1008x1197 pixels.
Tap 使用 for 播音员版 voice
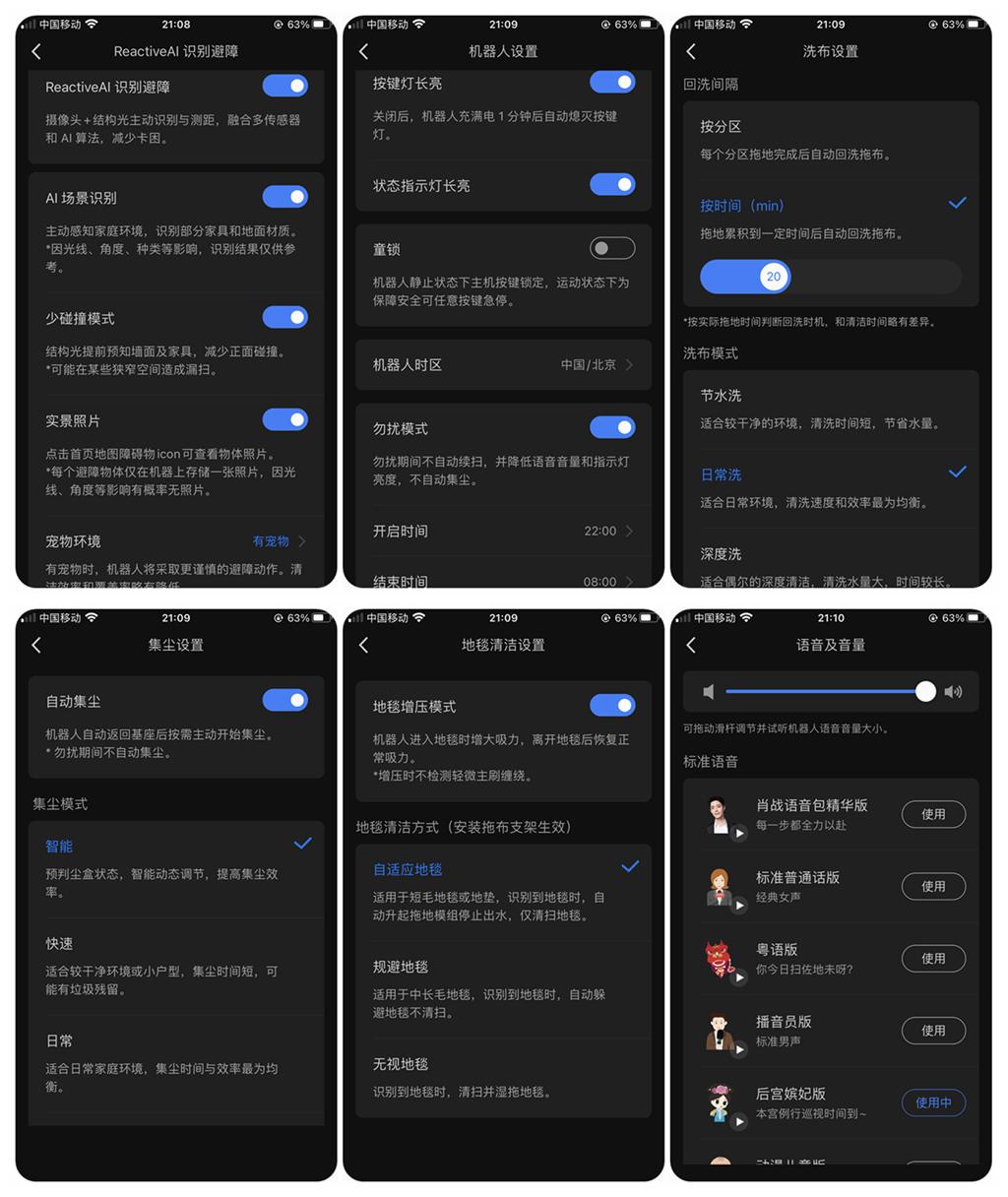[x=933, y=1031]
